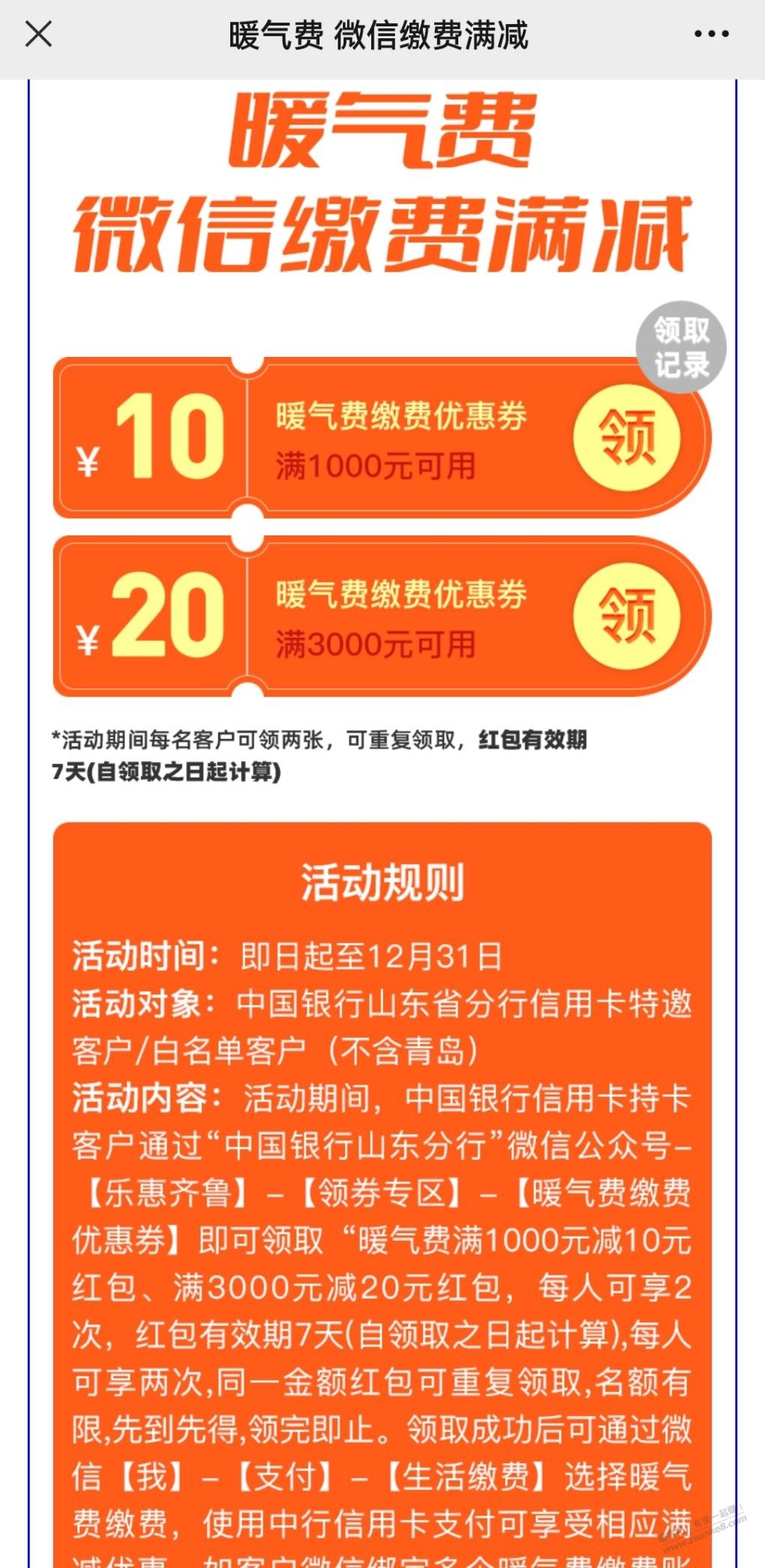Open the three-dot overflow menu
Screen dimensions: 765x1568
(x=710, y=34)
